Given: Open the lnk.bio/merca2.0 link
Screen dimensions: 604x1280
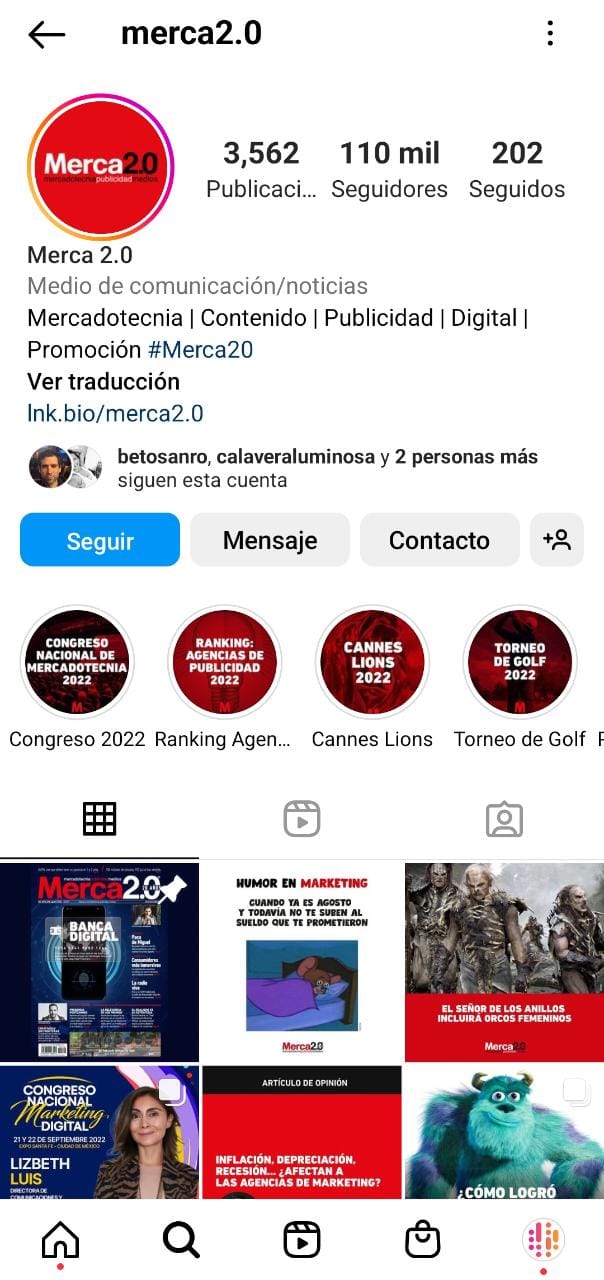Looking at the screenshot, I should (115, 413).
